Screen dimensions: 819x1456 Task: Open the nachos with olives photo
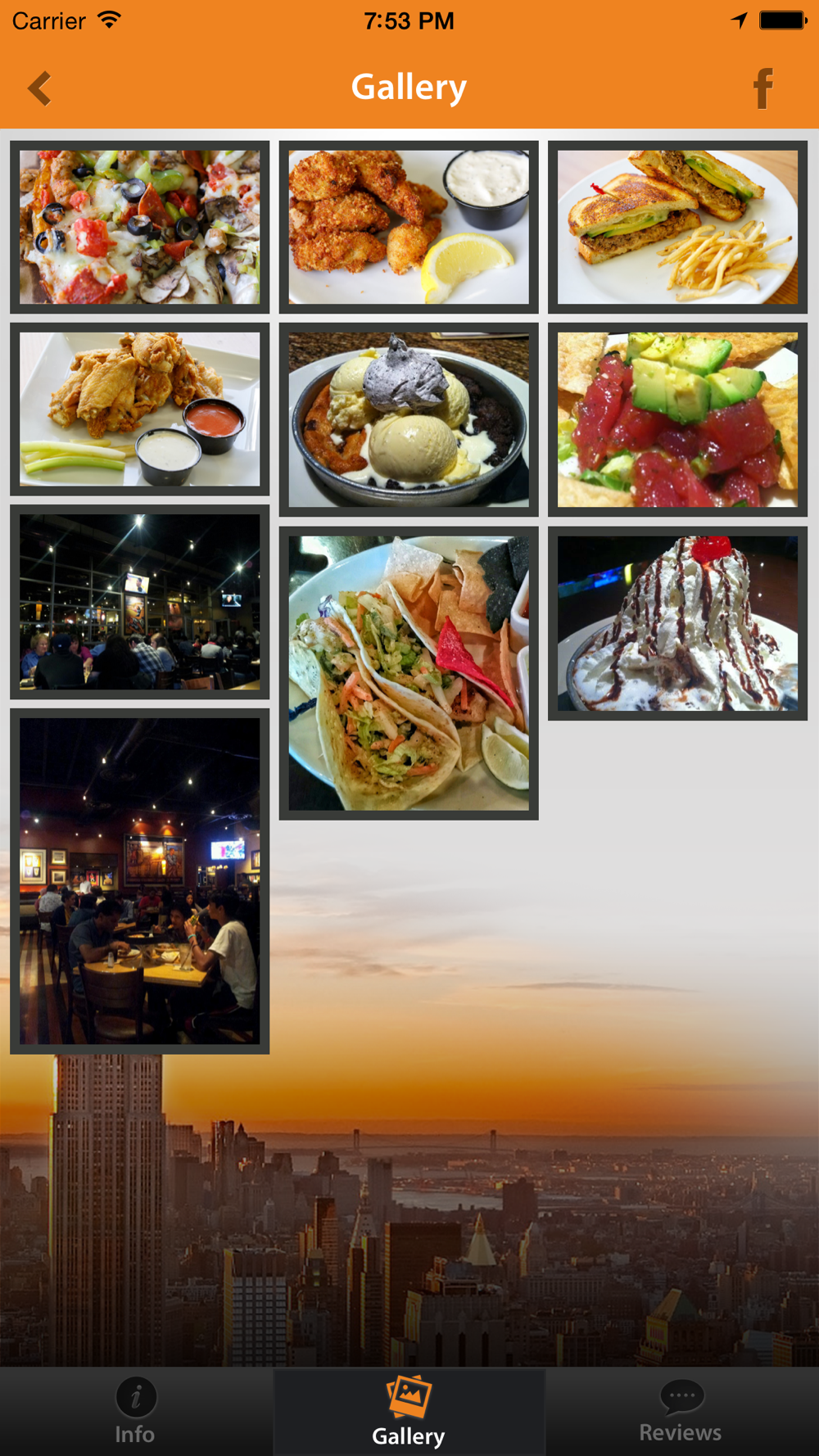coord(140,227)
